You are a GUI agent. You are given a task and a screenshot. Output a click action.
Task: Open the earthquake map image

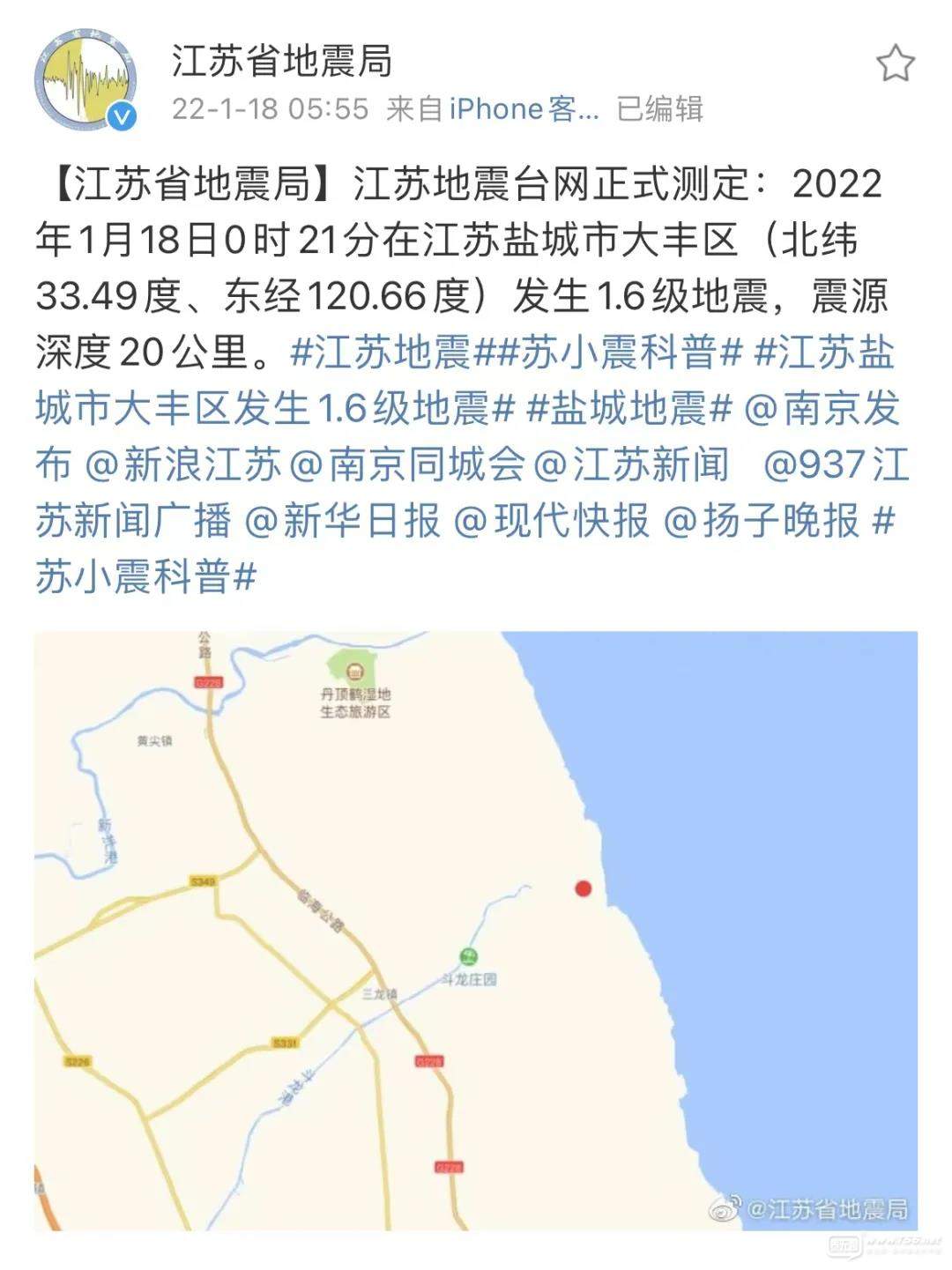[476, 930]
